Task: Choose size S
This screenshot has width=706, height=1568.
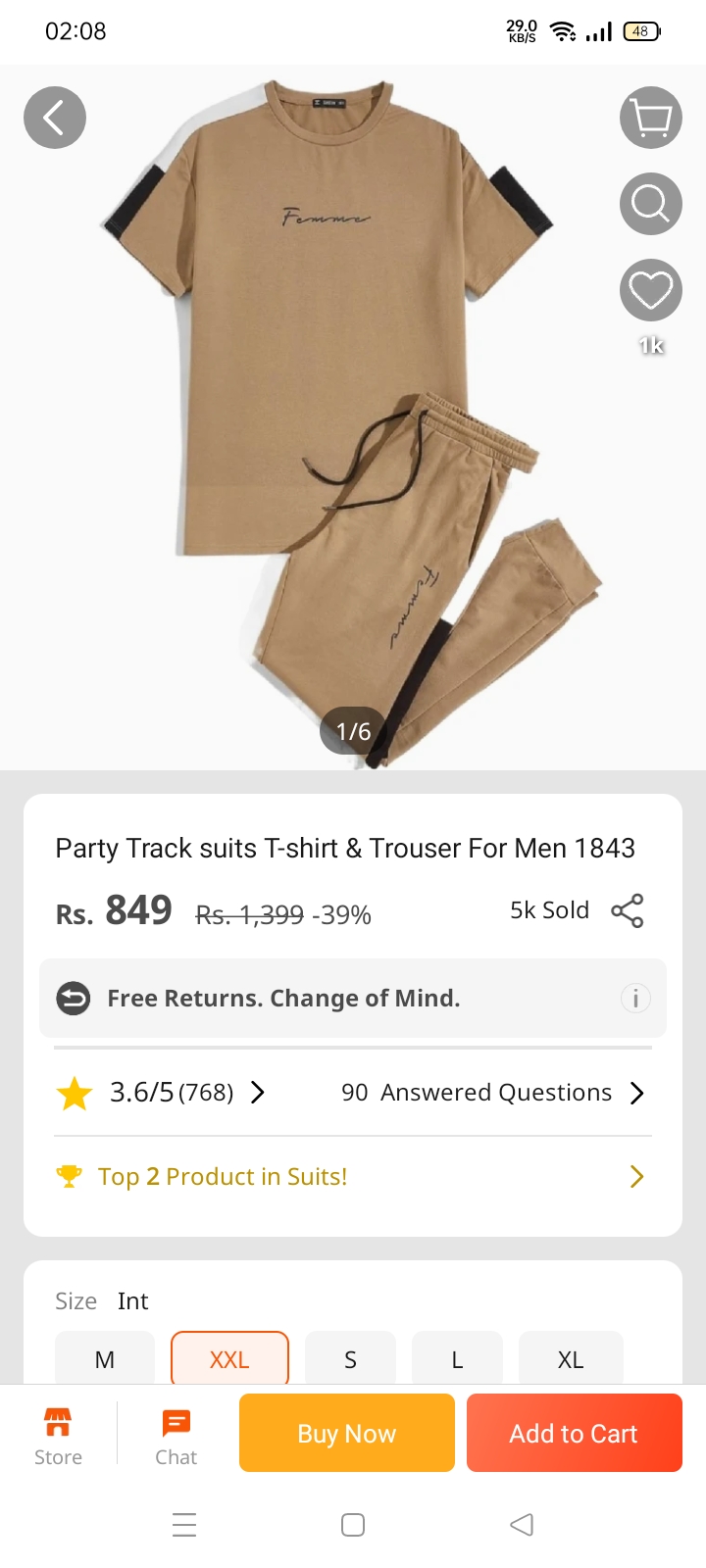Action: pyautogui.click(x=350, y=1358)
